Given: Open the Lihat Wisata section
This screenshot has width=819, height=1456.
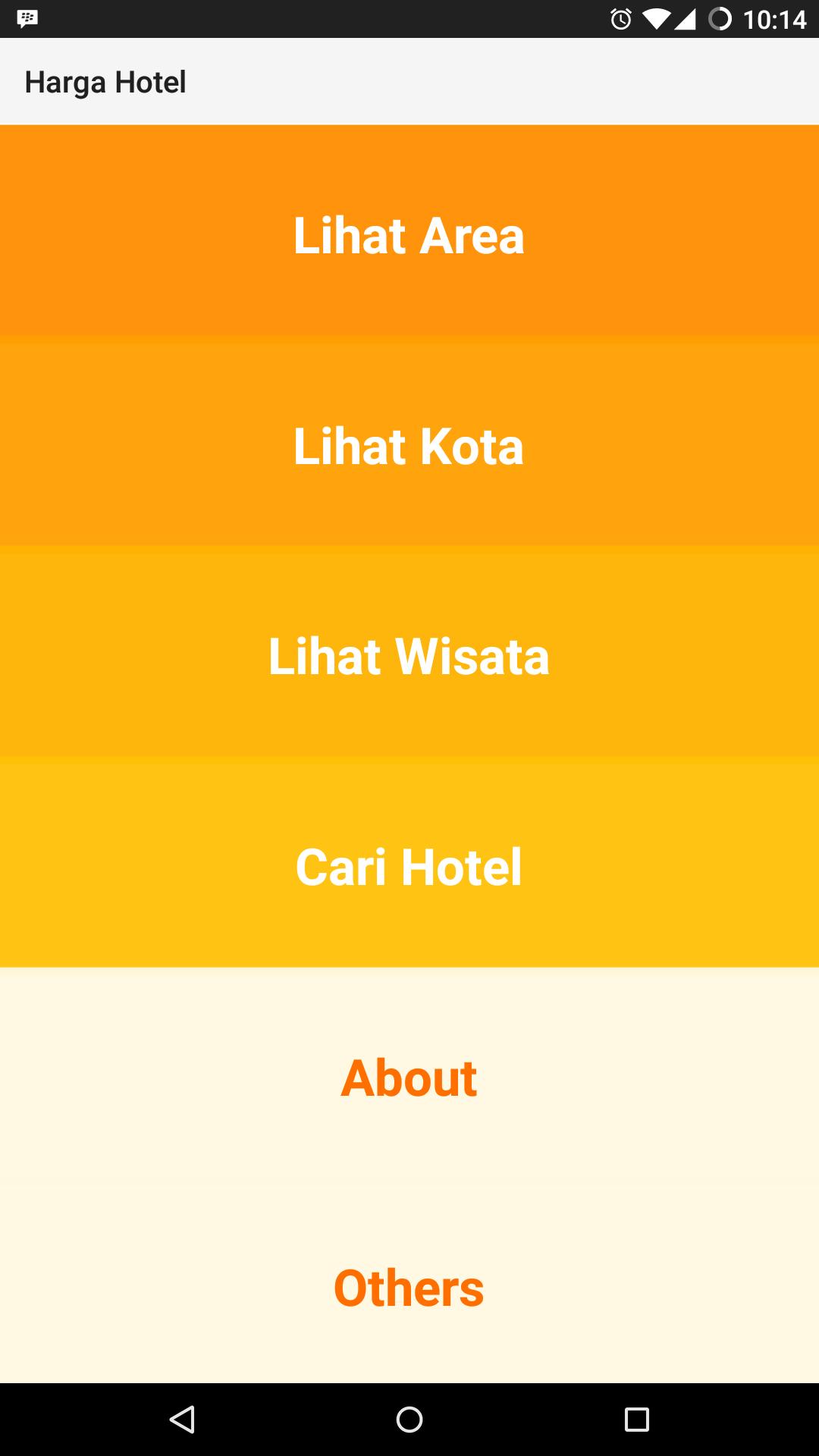Looking at the screenshot, I should [409, 655].
